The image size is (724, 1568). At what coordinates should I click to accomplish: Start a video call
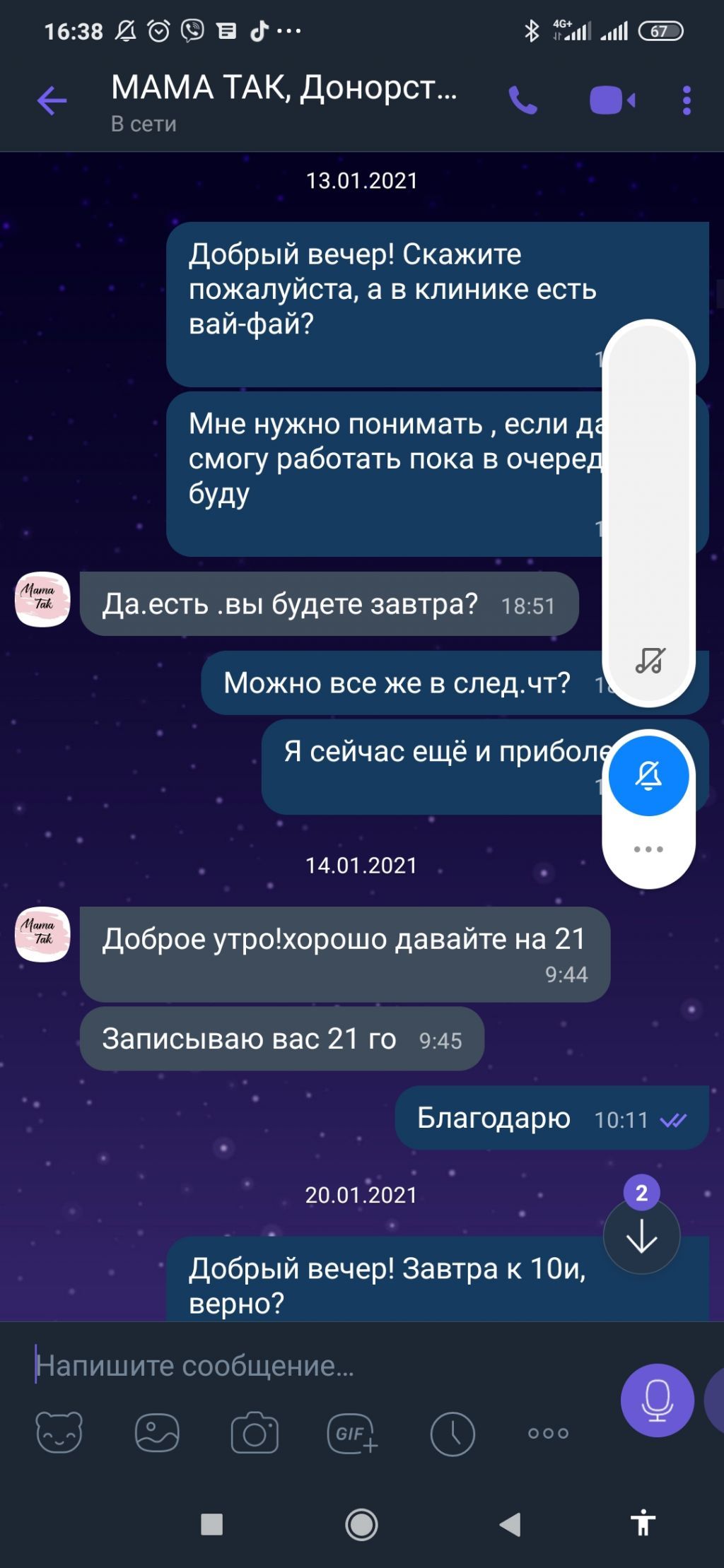pos(612,101)
